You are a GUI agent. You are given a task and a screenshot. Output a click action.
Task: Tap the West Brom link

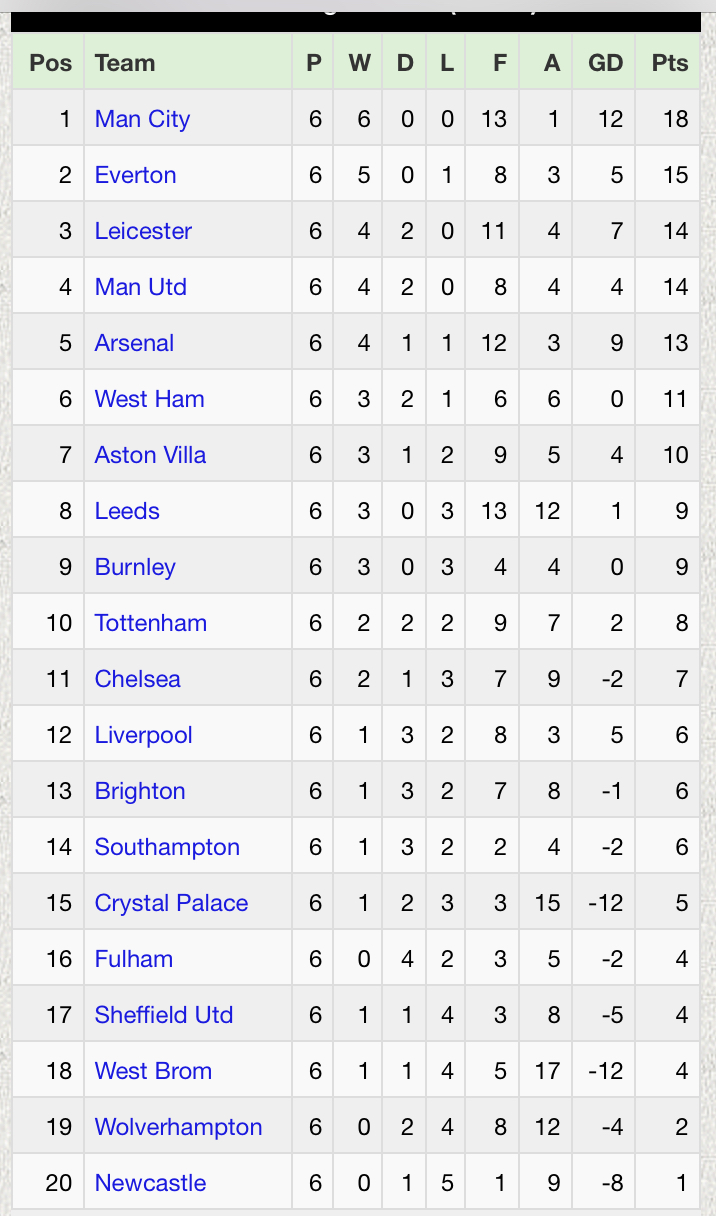[x=153, y=1071]
